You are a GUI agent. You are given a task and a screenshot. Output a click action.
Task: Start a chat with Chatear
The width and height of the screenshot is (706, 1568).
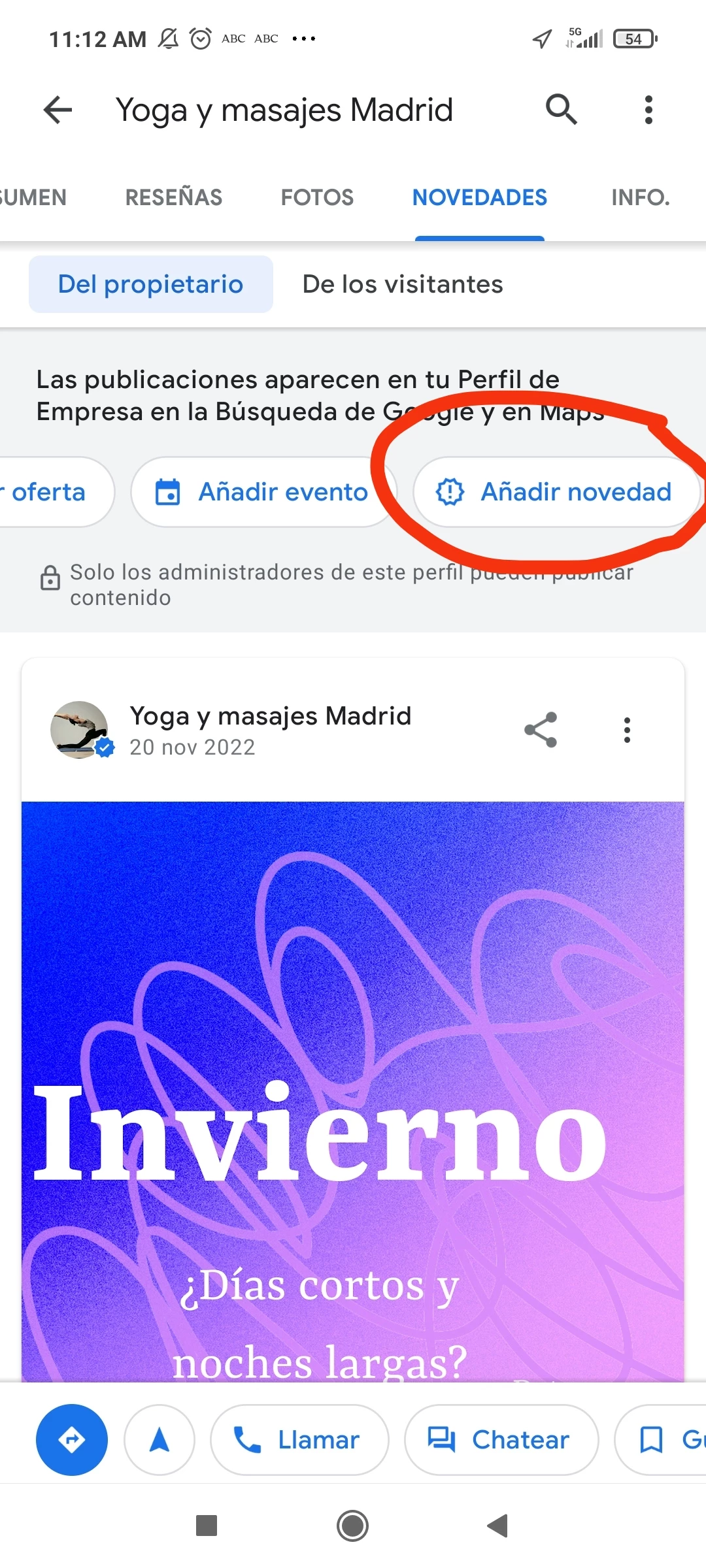point(501,1440)
